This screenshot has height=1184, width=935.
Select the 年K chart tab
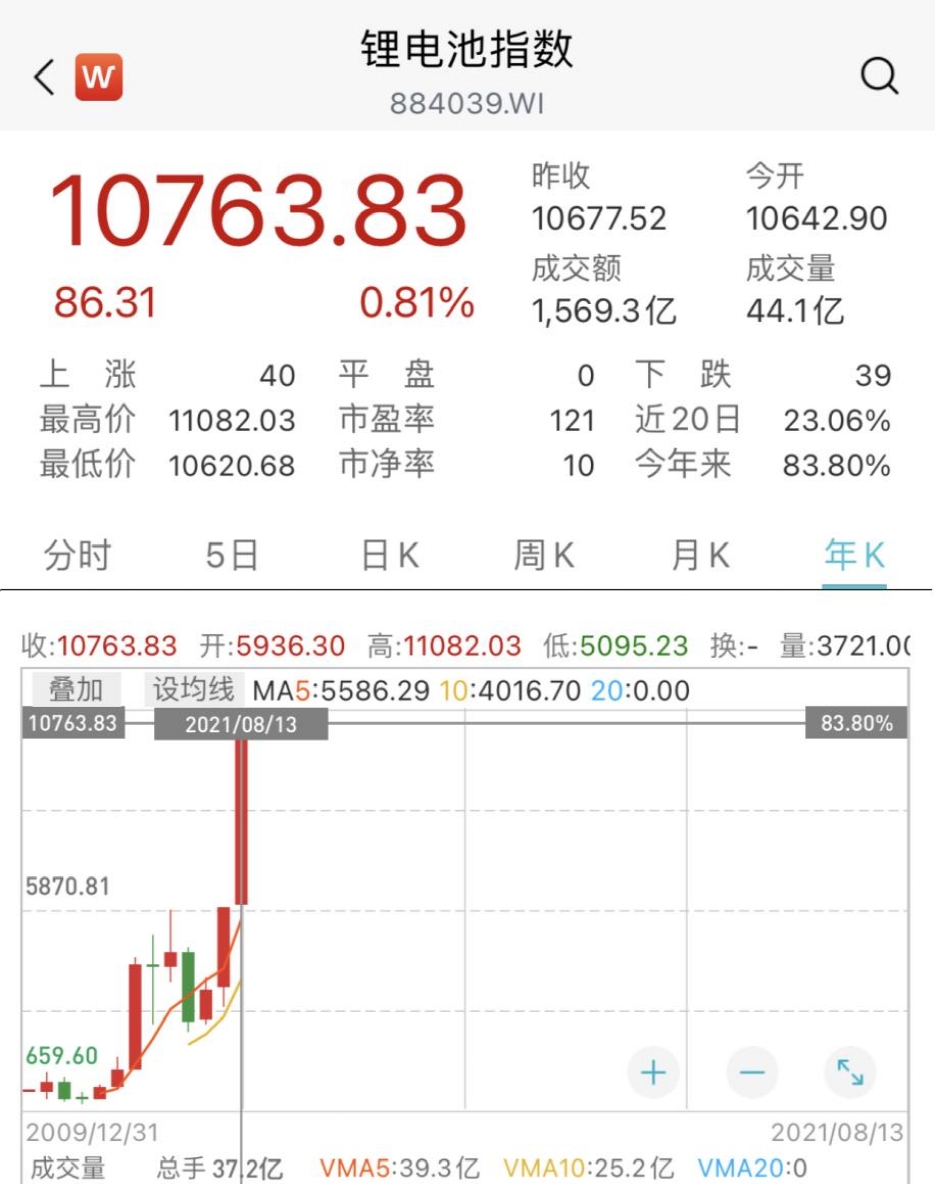pyautogui.click(x=855, y=556)
